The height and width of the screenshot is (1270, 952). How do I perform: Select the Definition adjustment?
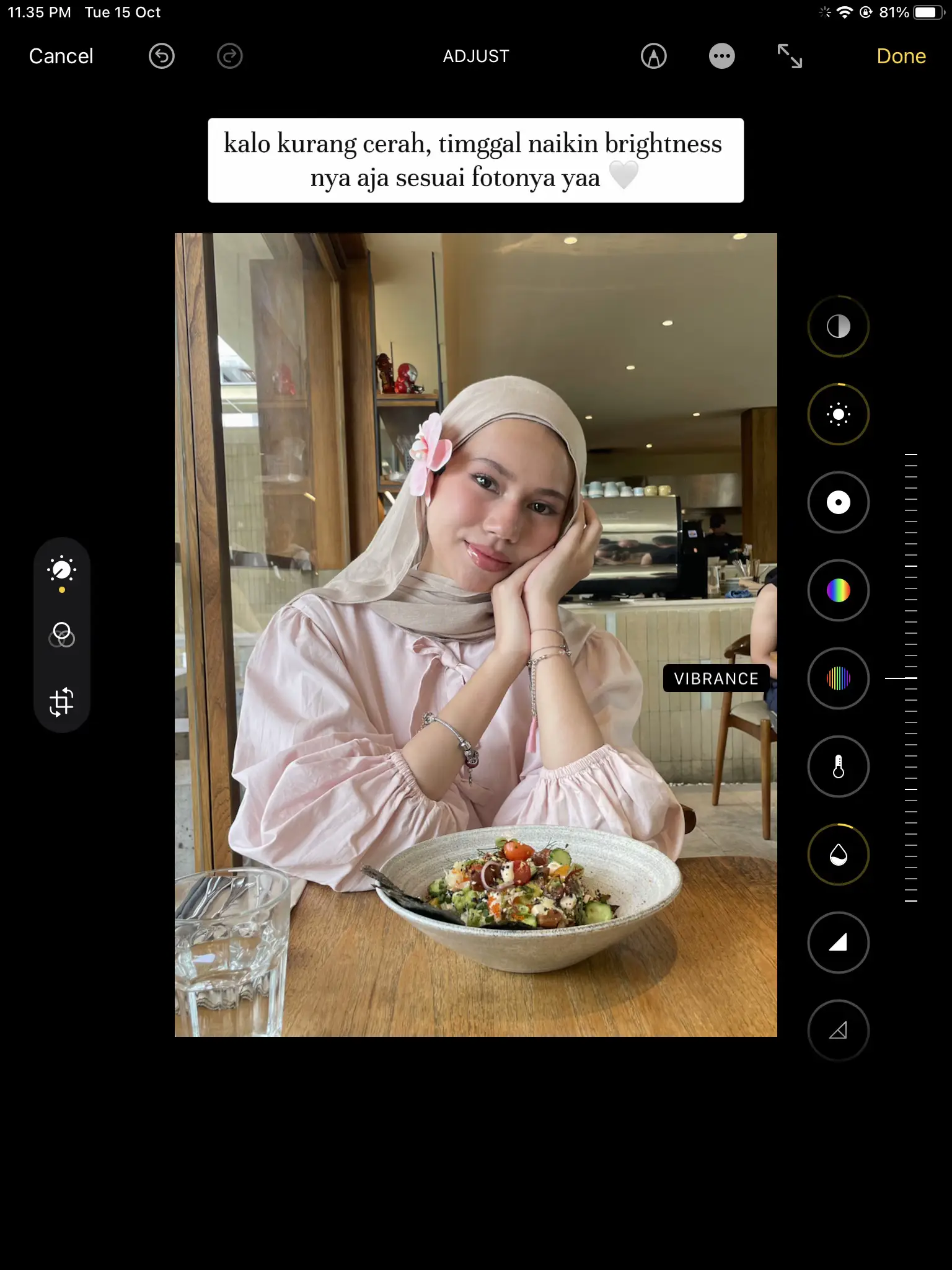coord(838,1031)
